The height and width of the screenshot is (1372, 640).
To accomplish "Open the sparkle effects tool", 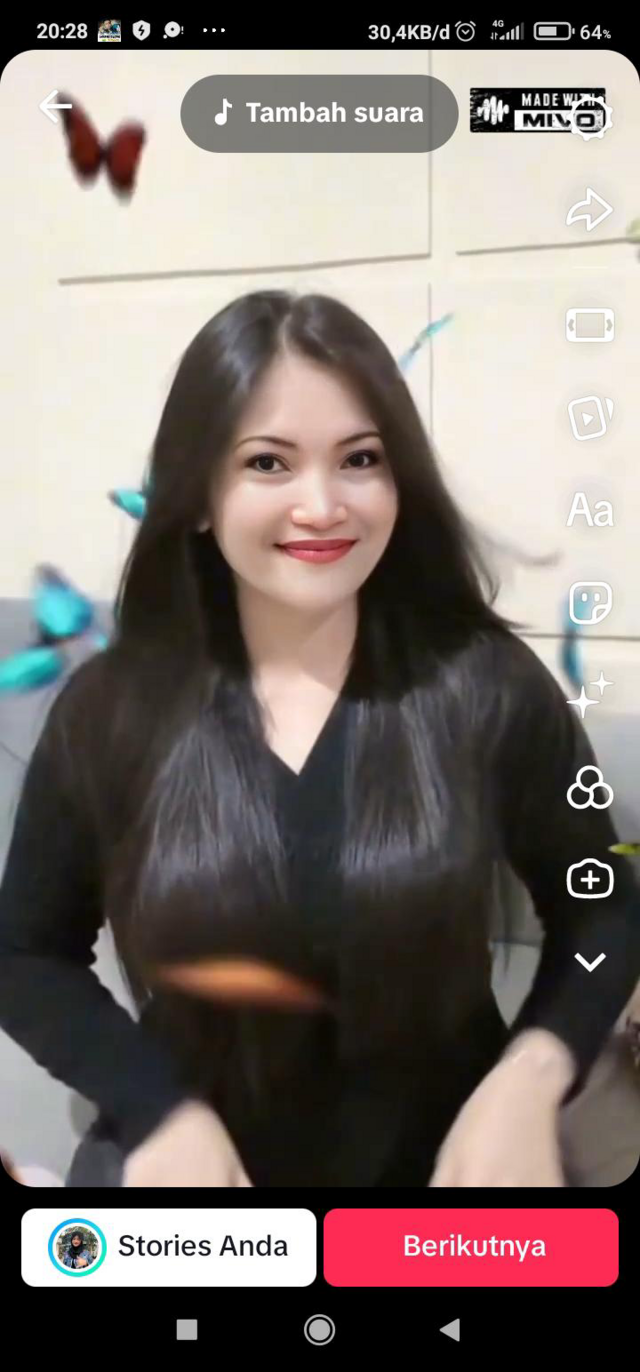I will click(x=589, y=695).
